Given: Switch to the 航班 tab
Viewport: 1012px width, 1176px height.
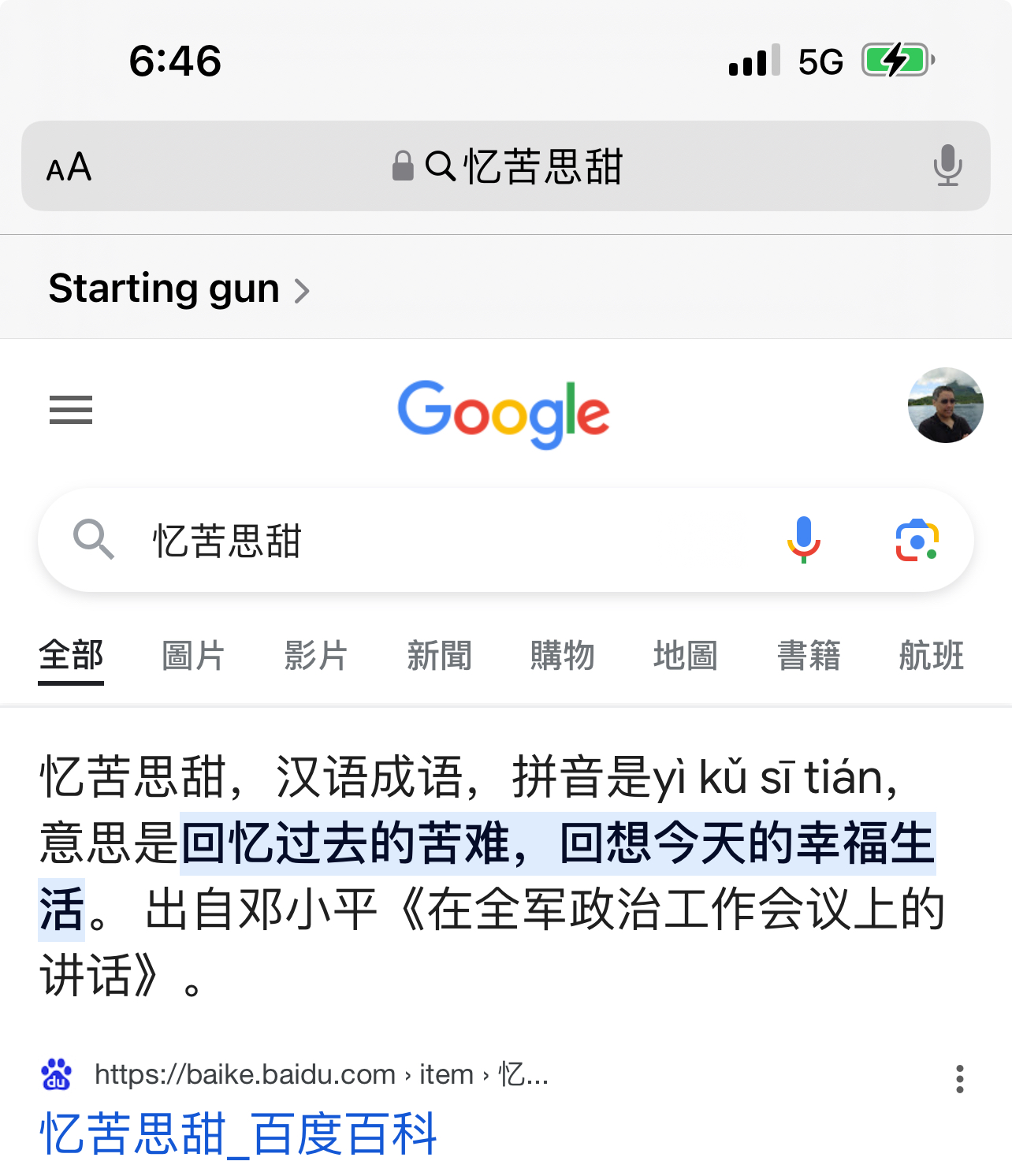Looking at the screenshot, I should 932,656.
